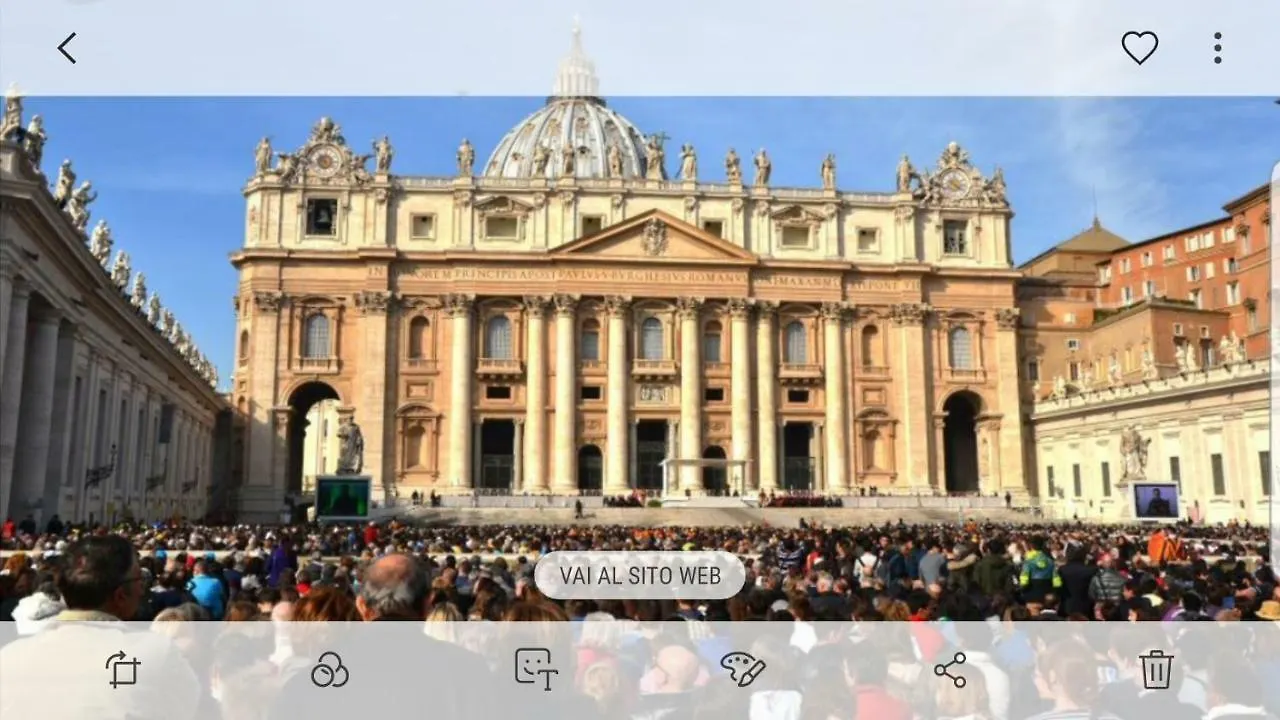This screenshot has height=720, width=1280.
Task: Open the photo filters tool
Action: pos(329,669)
